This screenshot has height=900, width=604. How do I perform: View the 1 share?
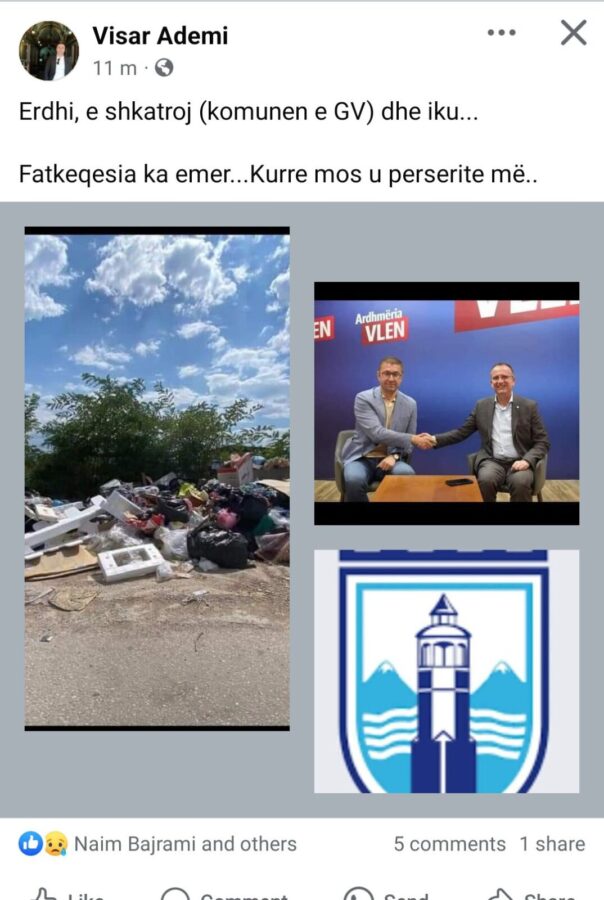551,844
